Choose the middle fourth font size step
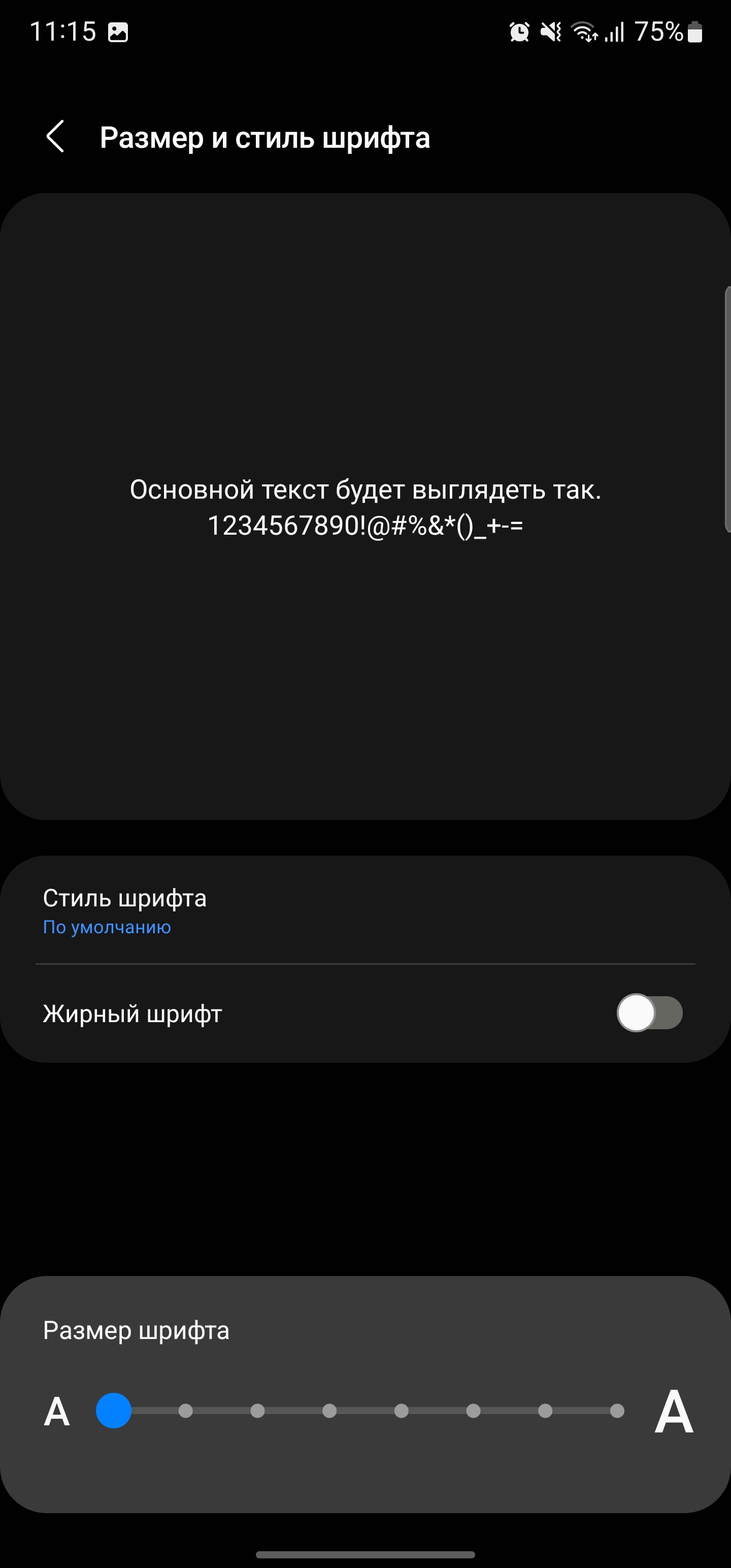731x1568 pixels. point(329,1411)
